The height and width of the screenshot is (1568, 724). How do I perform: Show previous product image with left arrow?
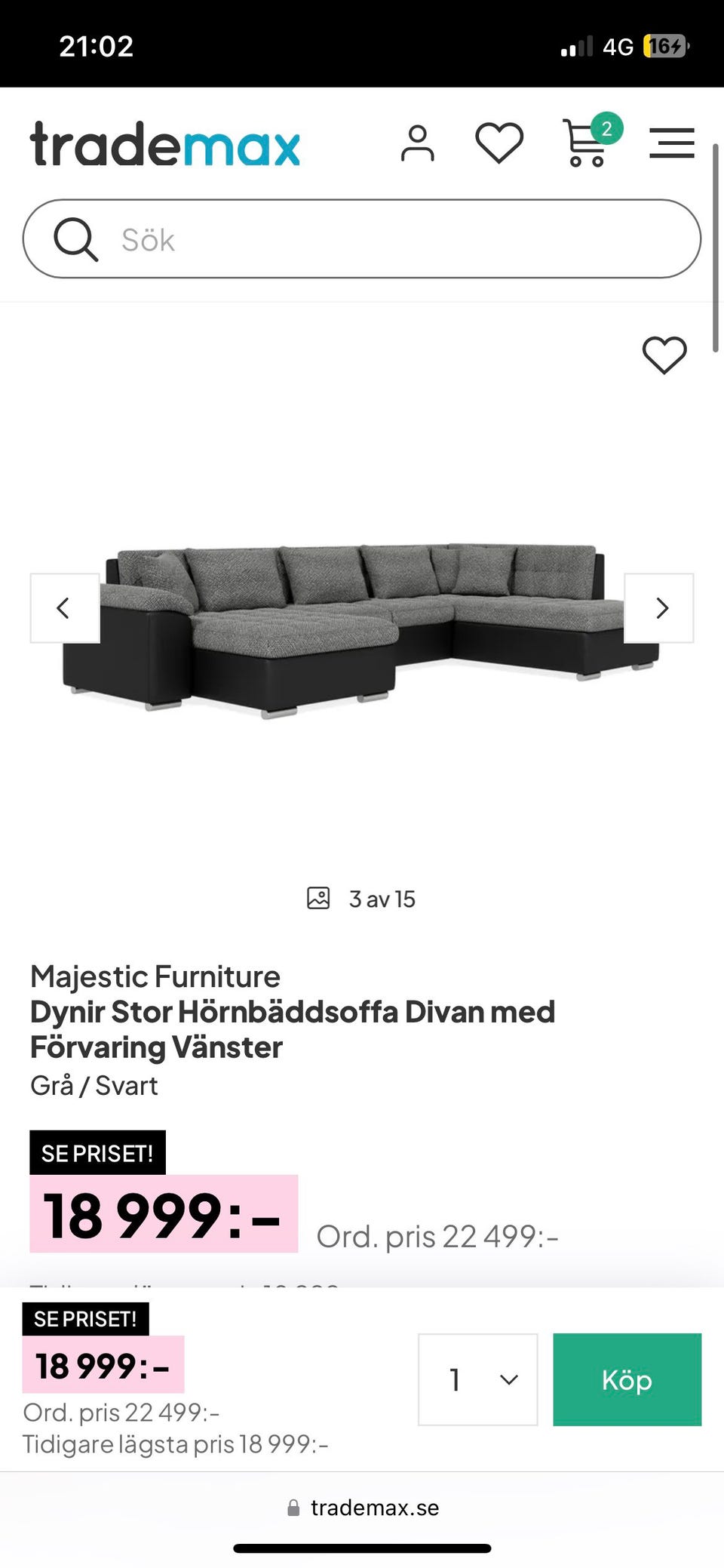click(63, 607)
